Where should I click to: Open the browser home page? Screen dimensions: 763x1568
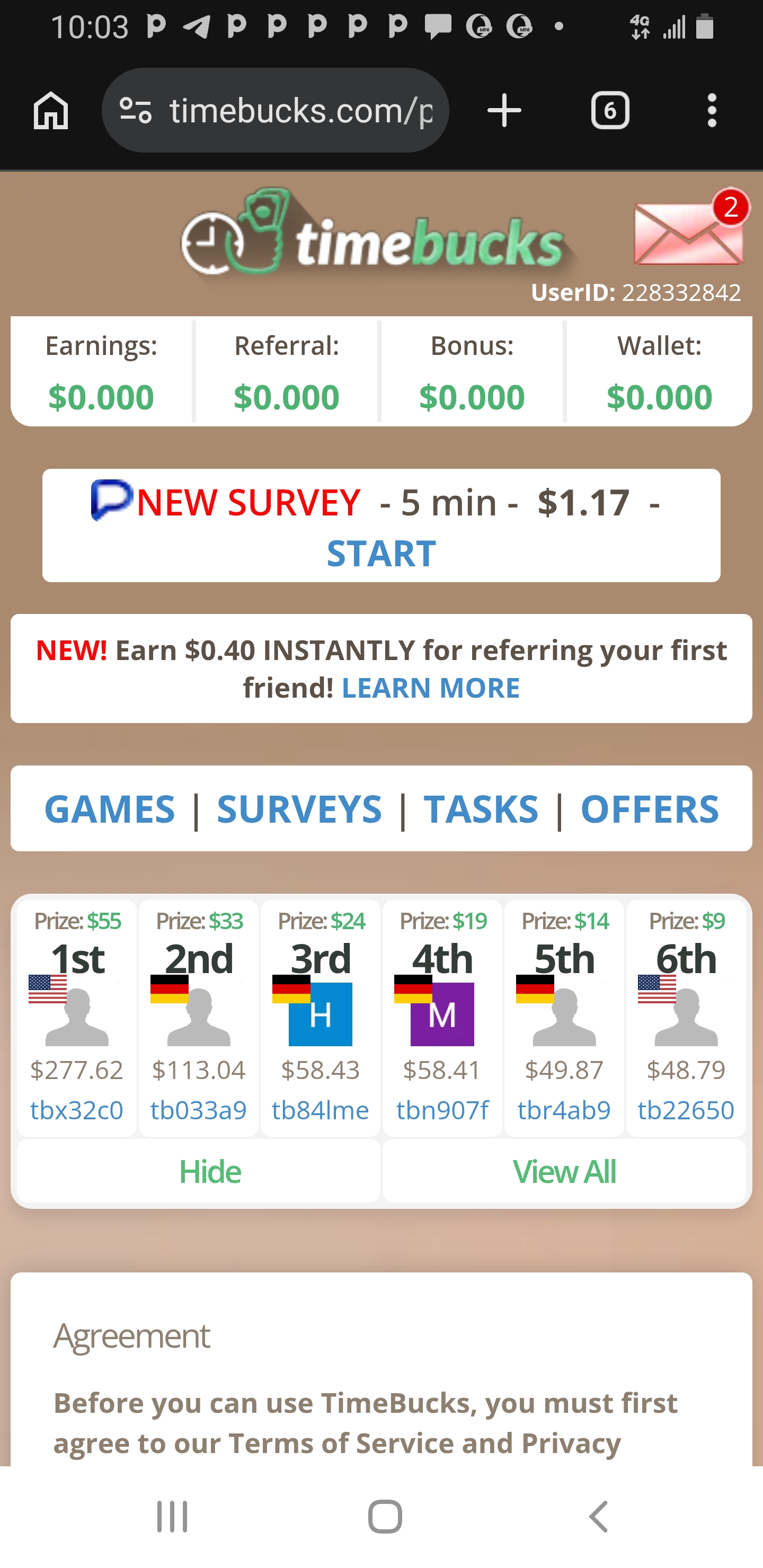pos(50,111)
